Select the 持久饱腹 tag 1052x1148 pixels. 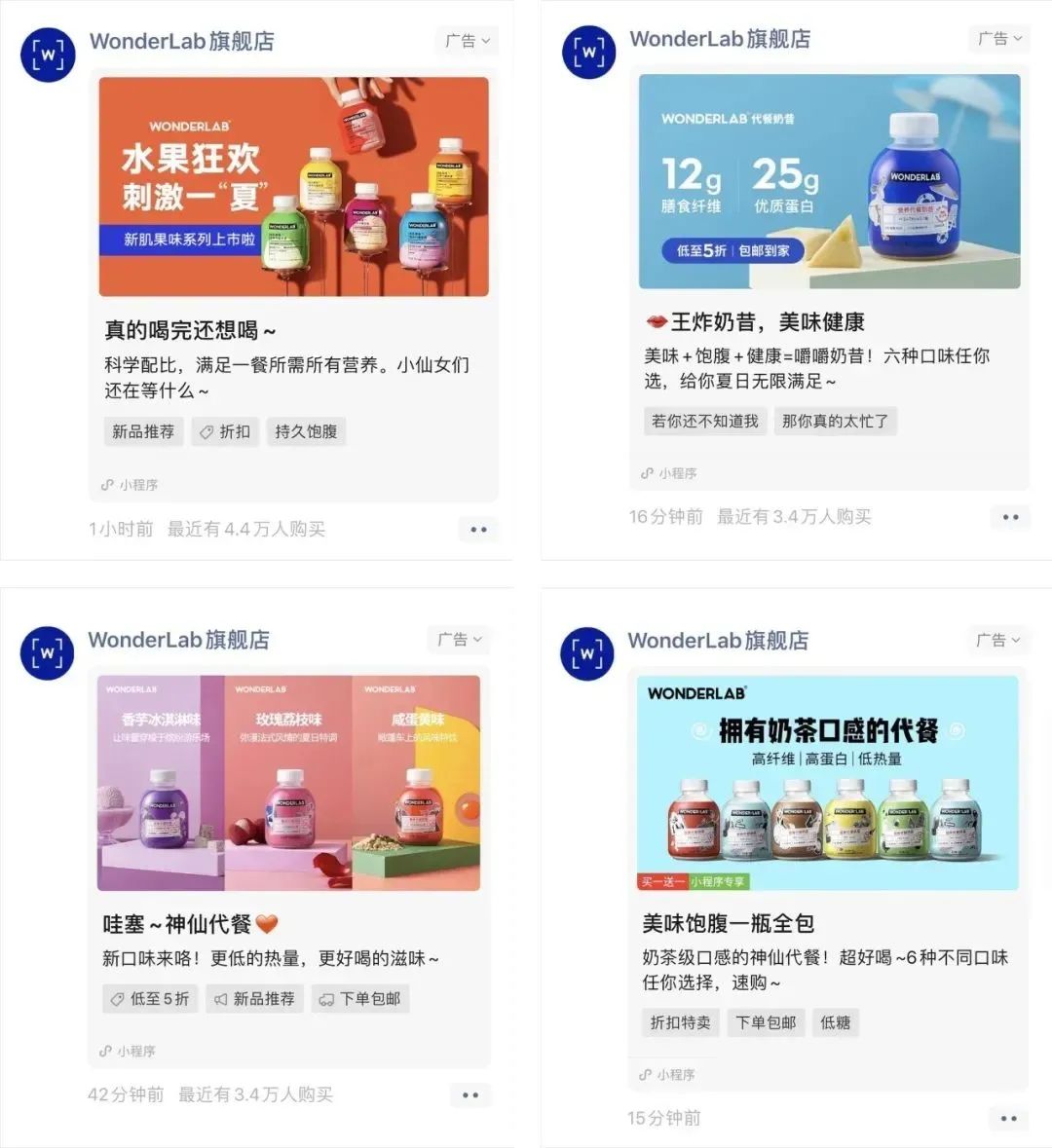coord(306,431)
